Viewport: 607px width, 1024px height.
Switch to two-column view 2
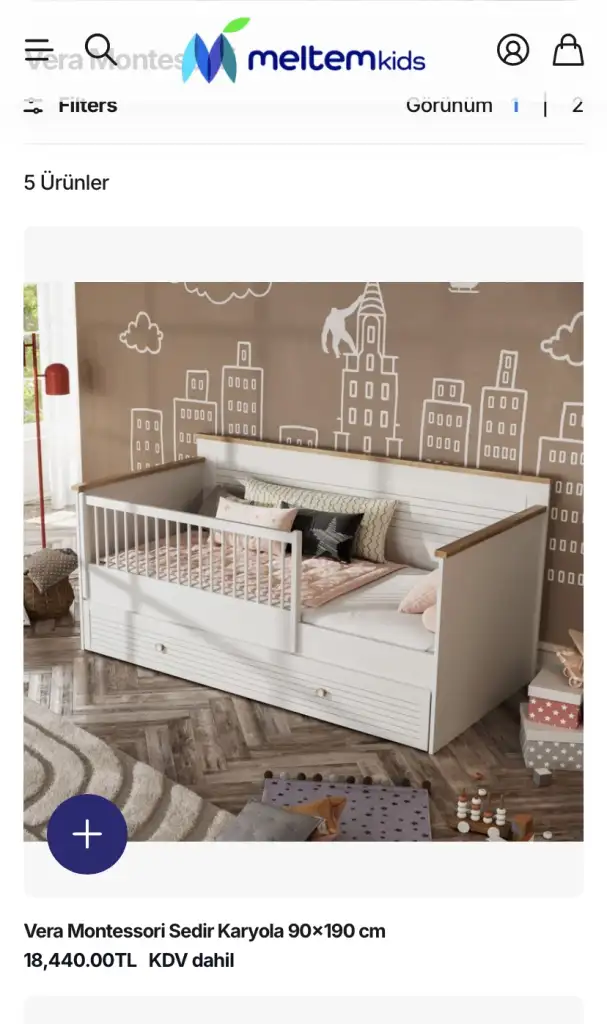click(577, 106)
